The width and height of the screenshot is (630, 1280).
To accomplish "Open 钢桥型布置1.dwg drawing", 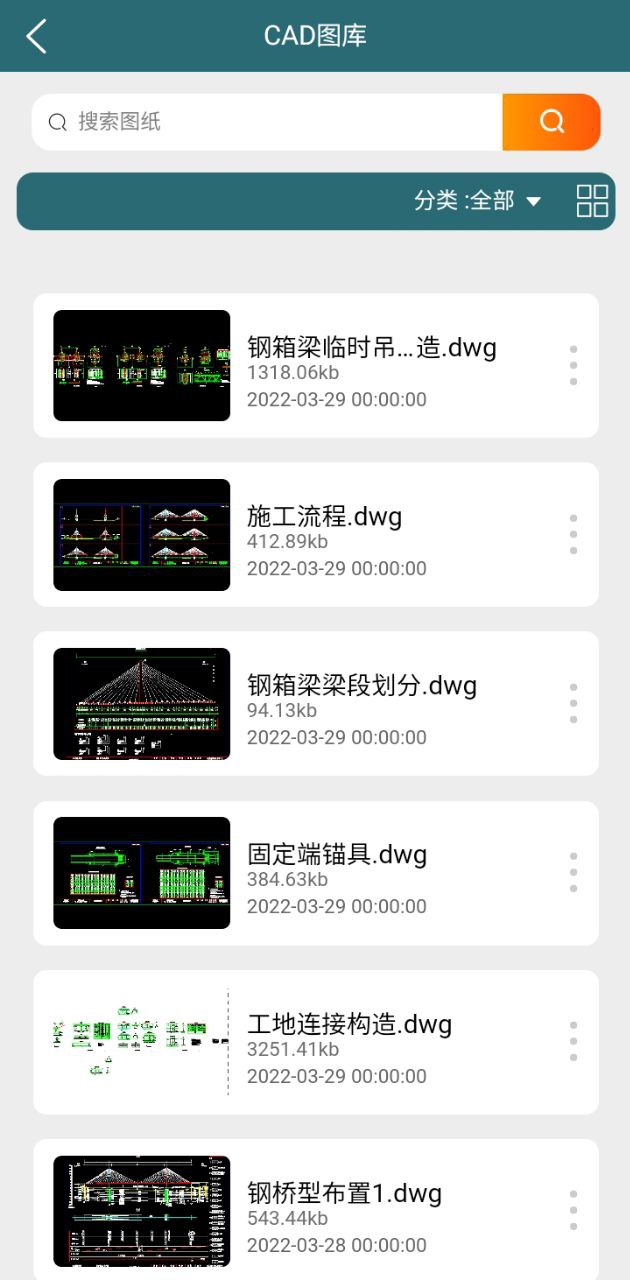I will pos(316,1210).
